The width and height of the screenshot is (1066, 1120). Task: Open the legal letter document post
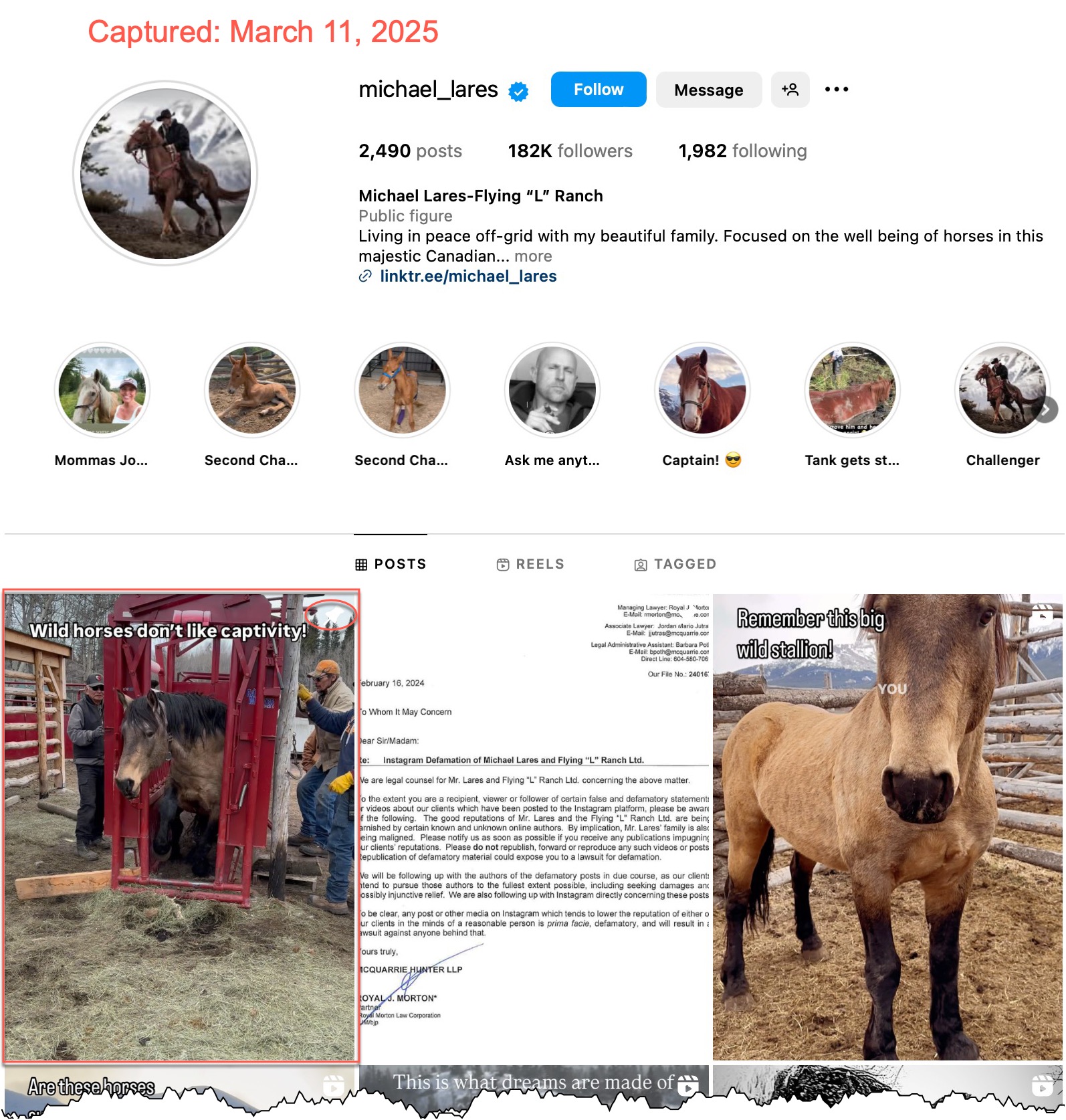[x=534, y=826]
